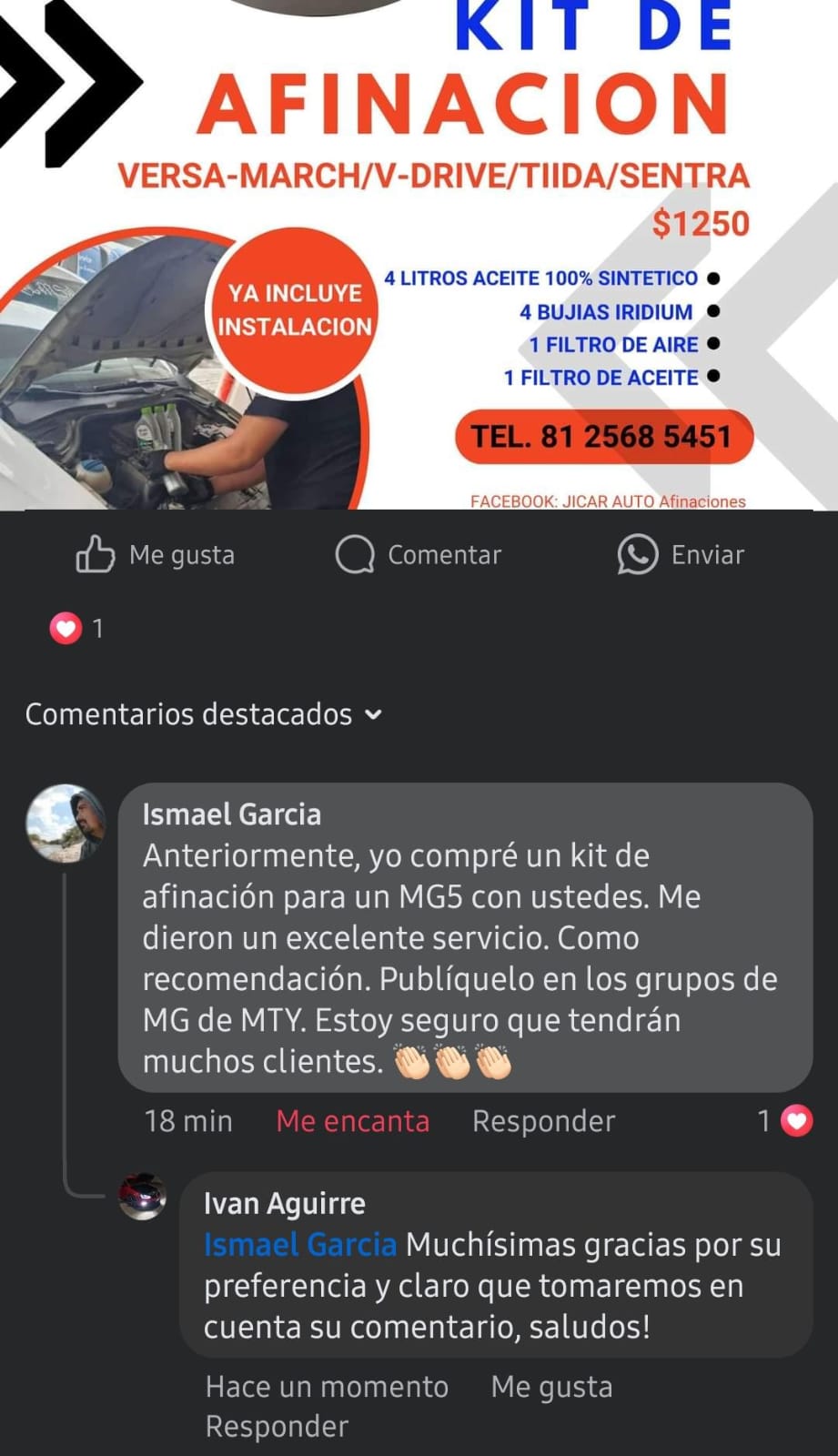
Task: Toggle Me encanta on Ismael's comment
Action: [353, 1121]
